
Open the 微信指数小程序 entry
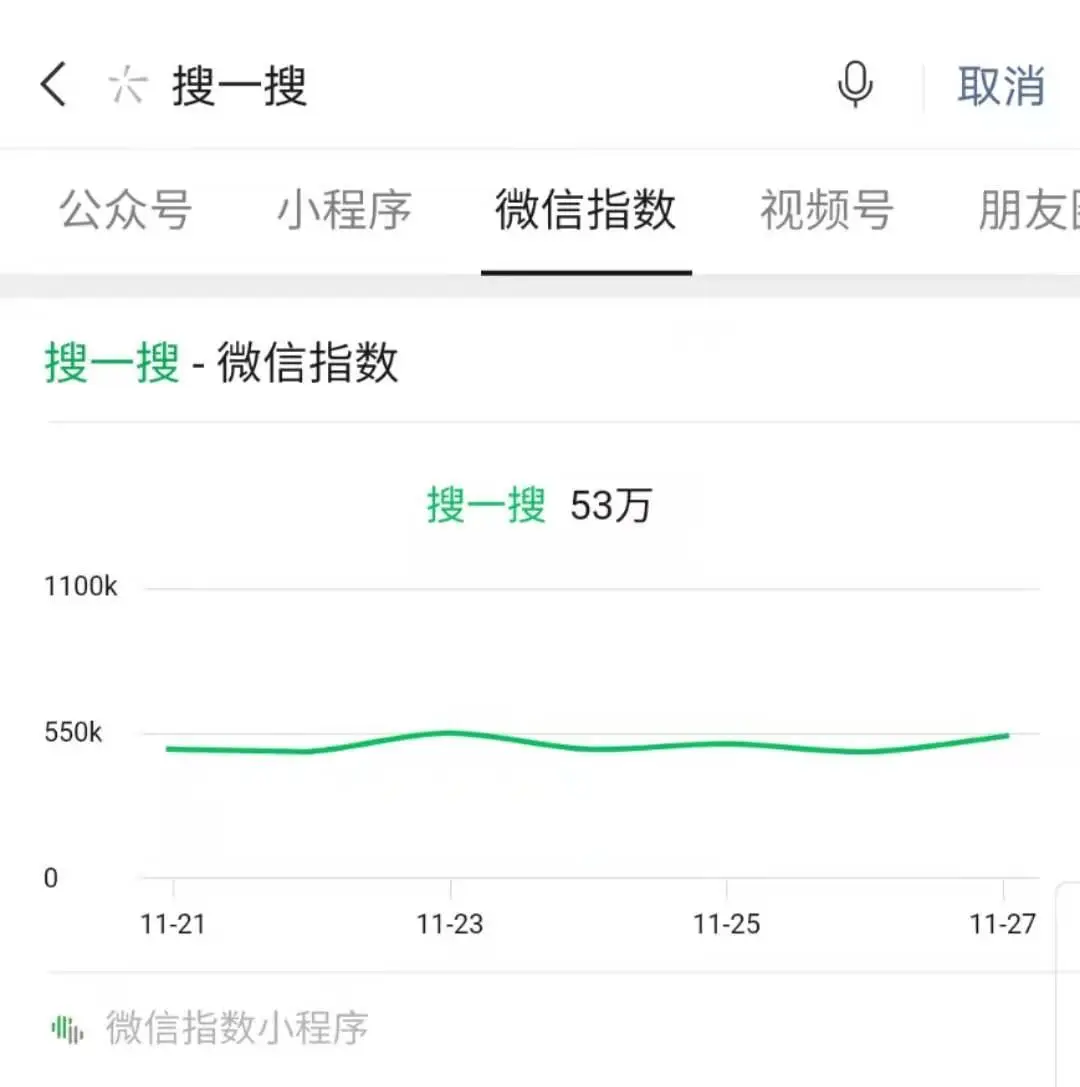(235, 1027)
